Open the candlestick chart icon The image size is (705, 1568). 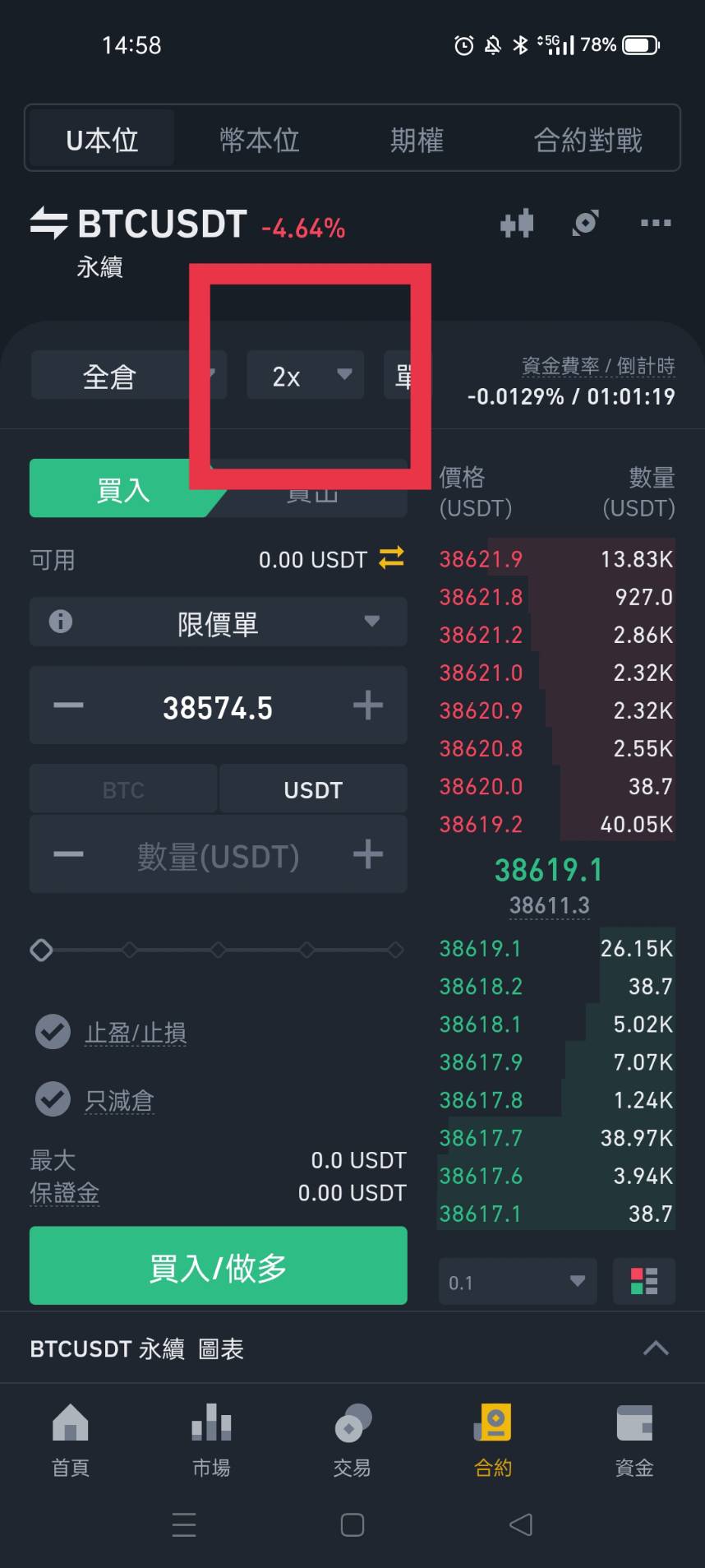[x=517, y=224]
